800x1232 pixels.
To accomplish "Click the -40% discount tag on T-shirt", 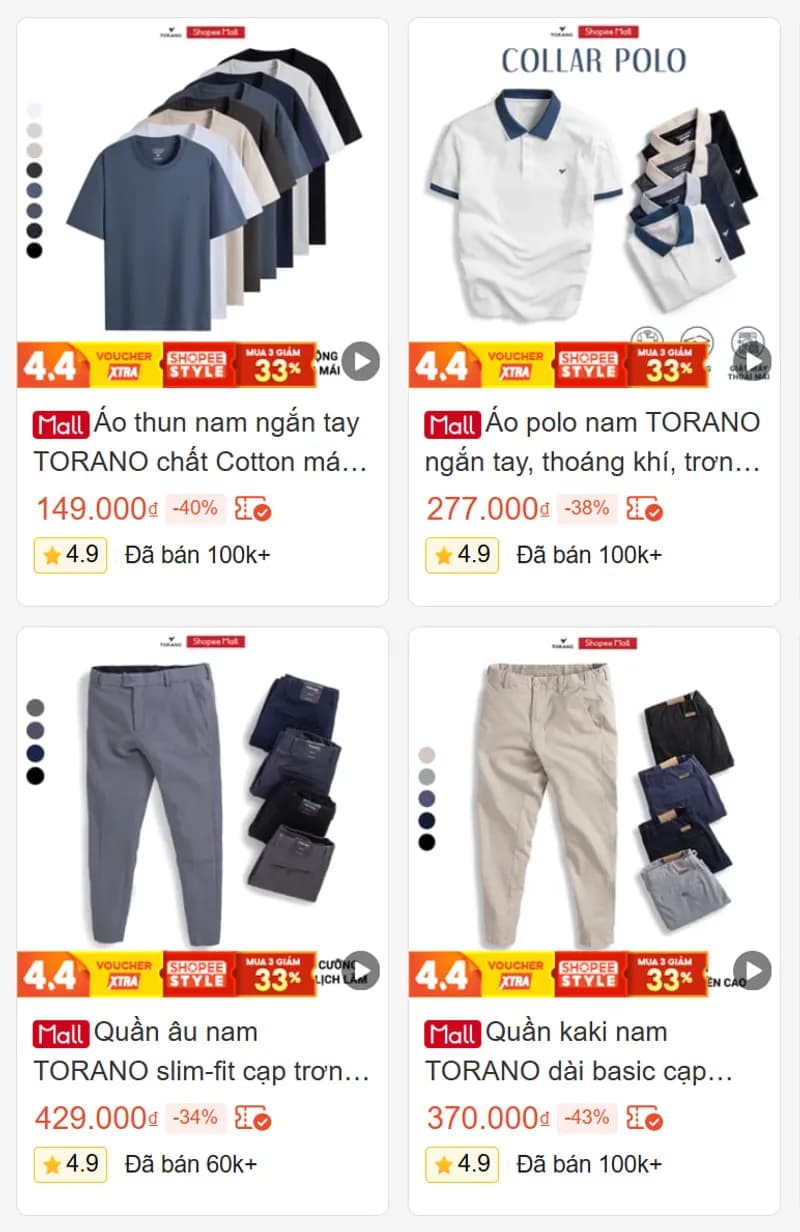I will [195, 508].
